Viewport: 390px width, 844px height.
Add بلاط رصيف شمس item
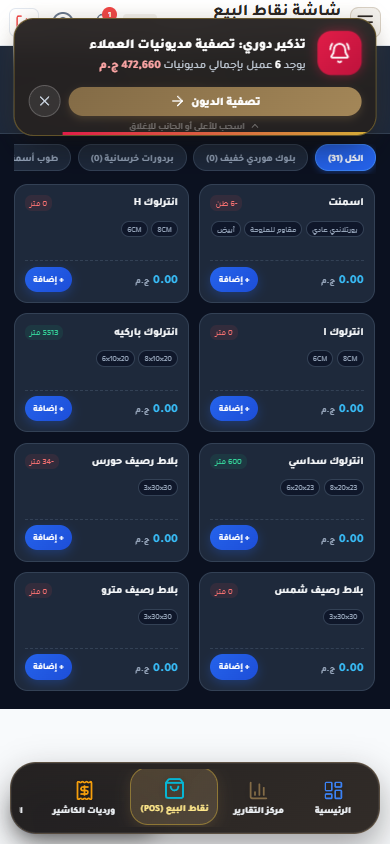point(234,667)
